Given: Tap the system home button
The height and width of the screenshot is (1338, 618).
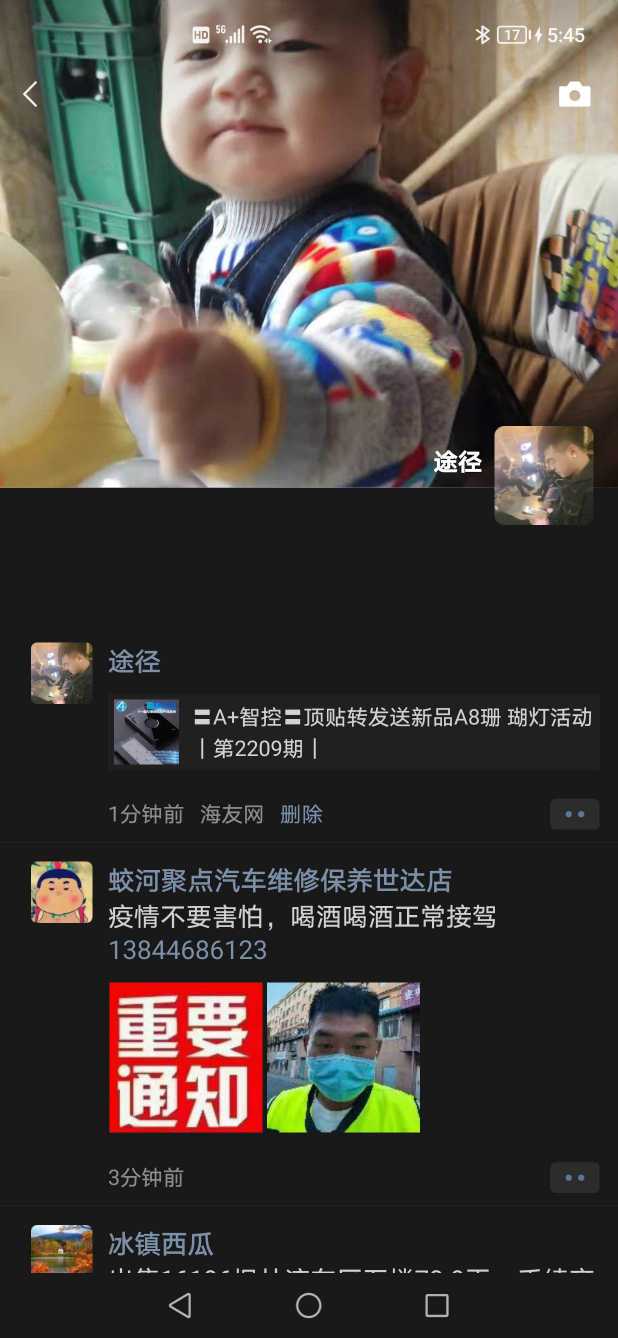Looking at the screenshot, I should (309, 1305).
